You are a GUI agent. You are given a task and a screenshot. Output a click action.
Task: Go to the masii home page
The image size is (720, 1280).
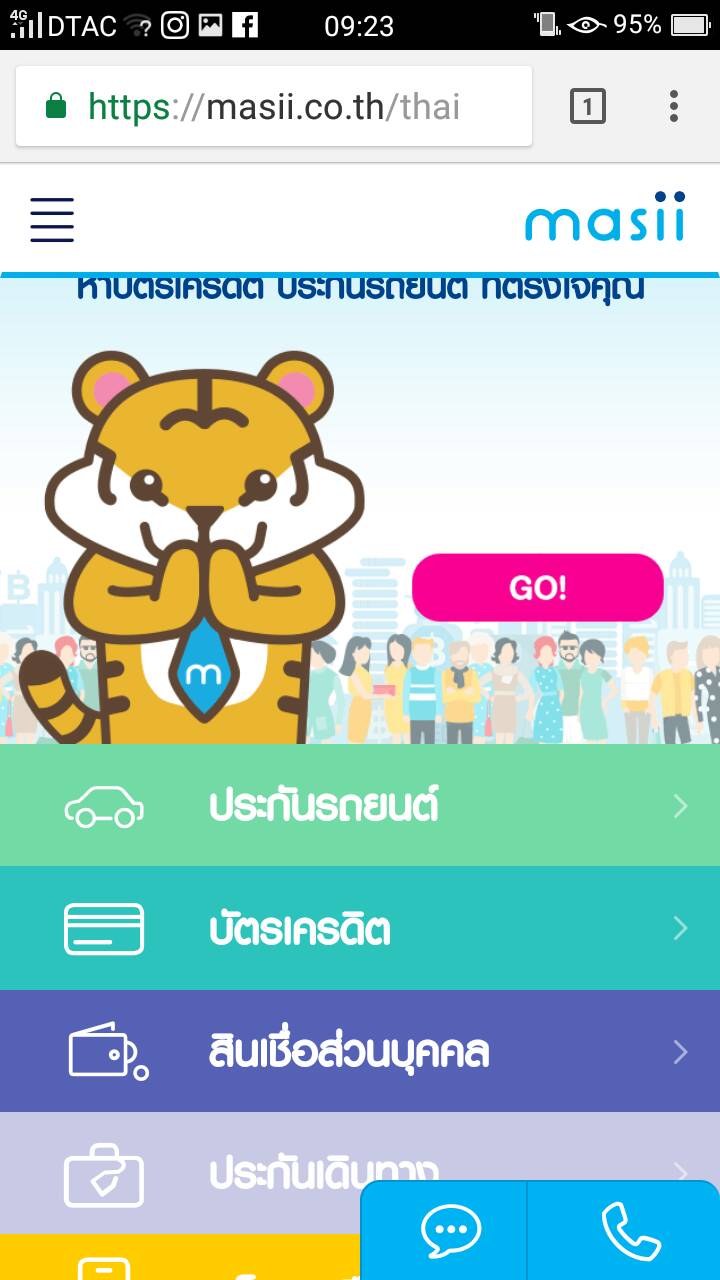605,217
